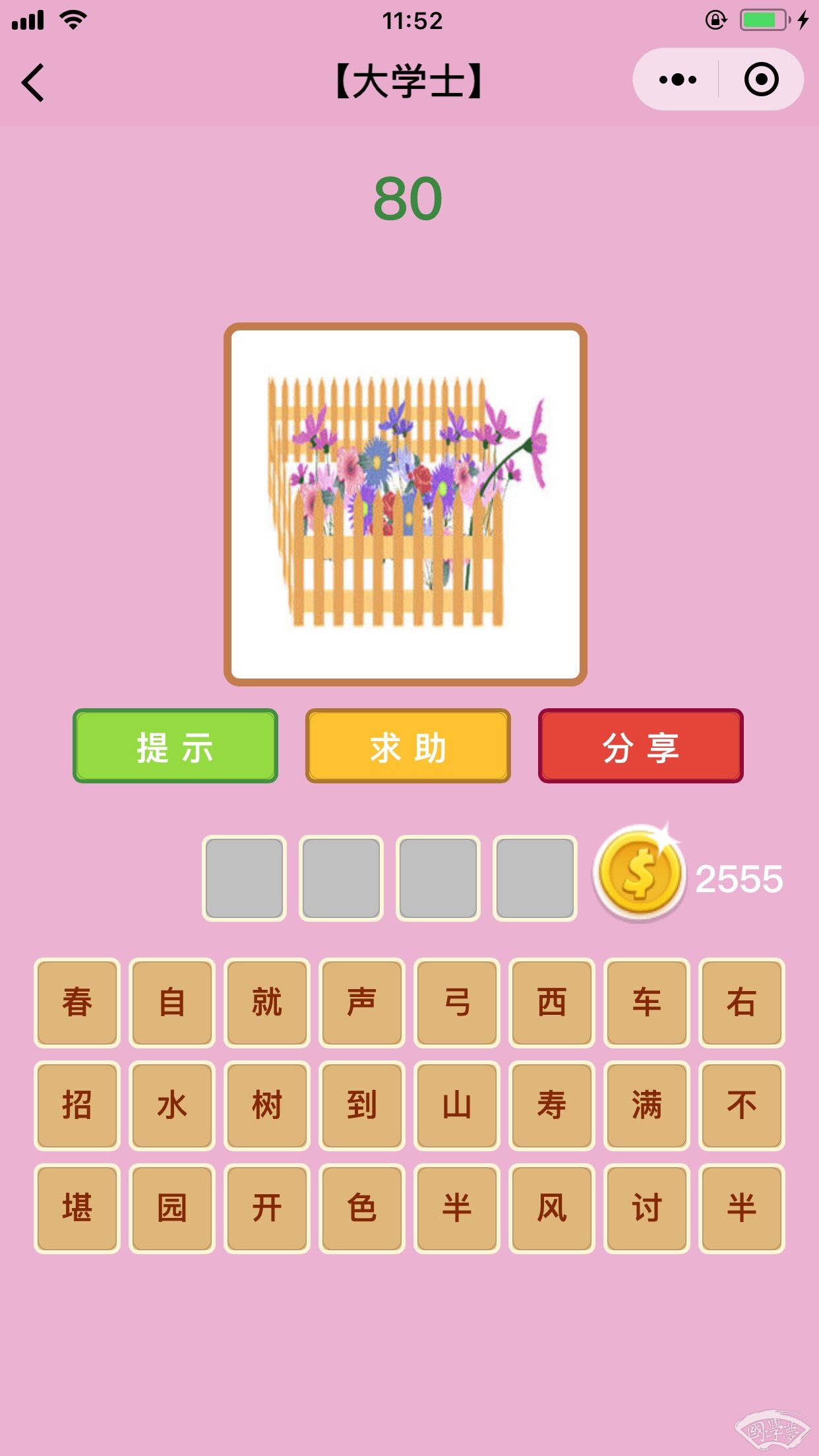Tap the 讨 character tile
This screenshot has width=819, height=1456.
click(646, 1208)
